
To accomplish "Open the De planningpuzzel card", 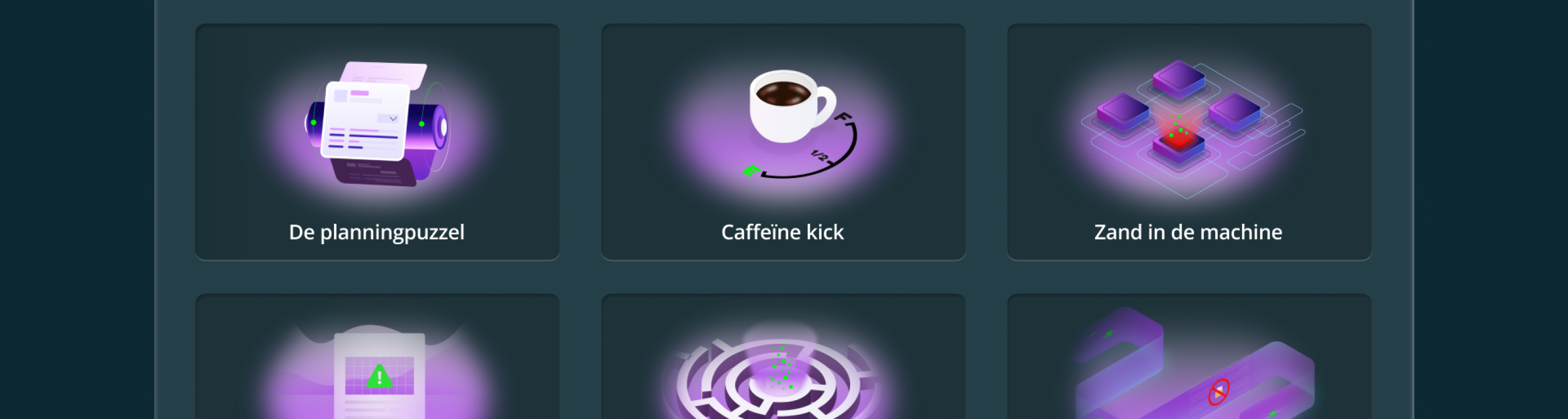I will click(x=377, y=142).
